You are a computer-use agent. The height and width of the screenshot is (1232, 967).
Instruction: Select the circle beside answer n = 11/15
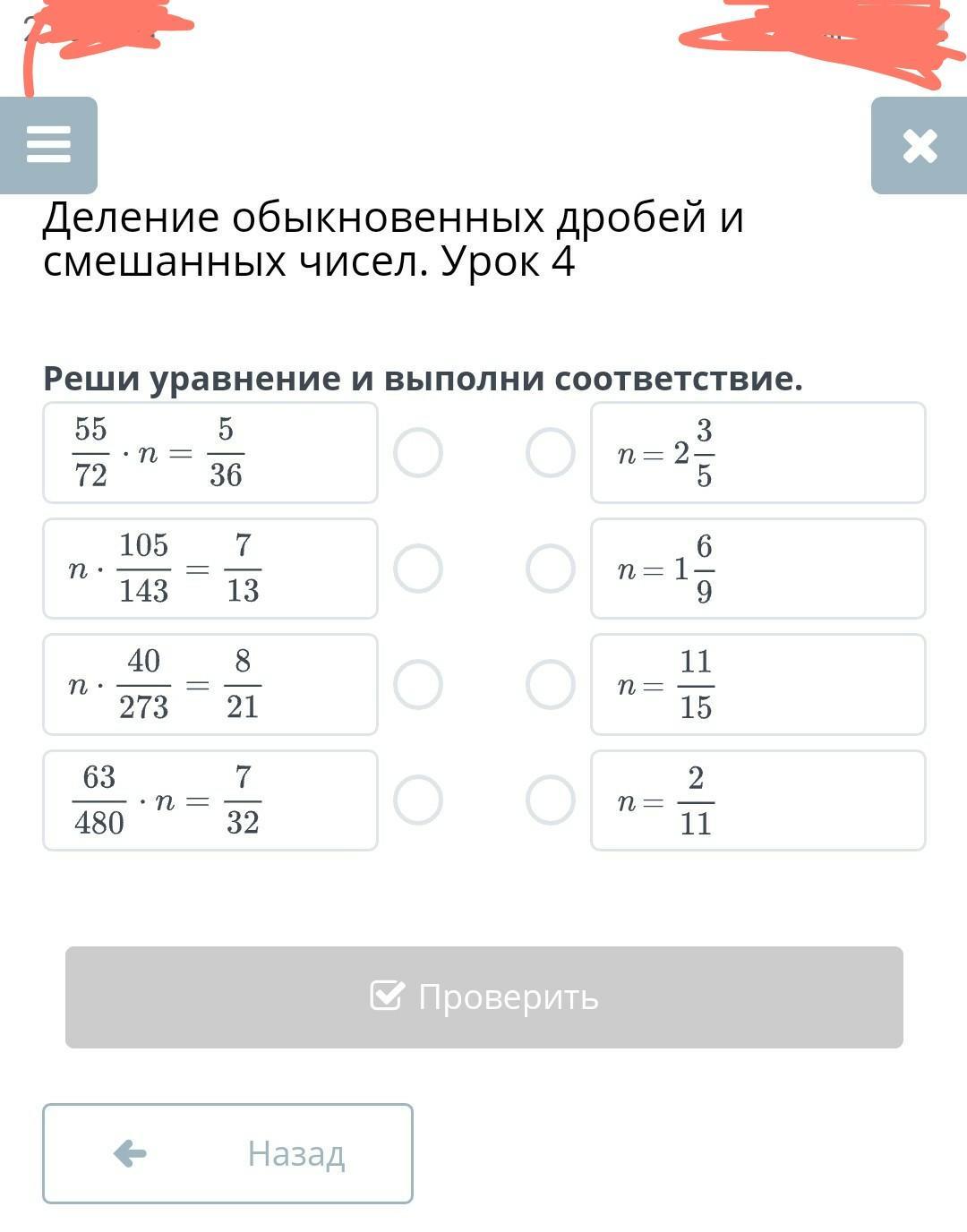point(551,684)
